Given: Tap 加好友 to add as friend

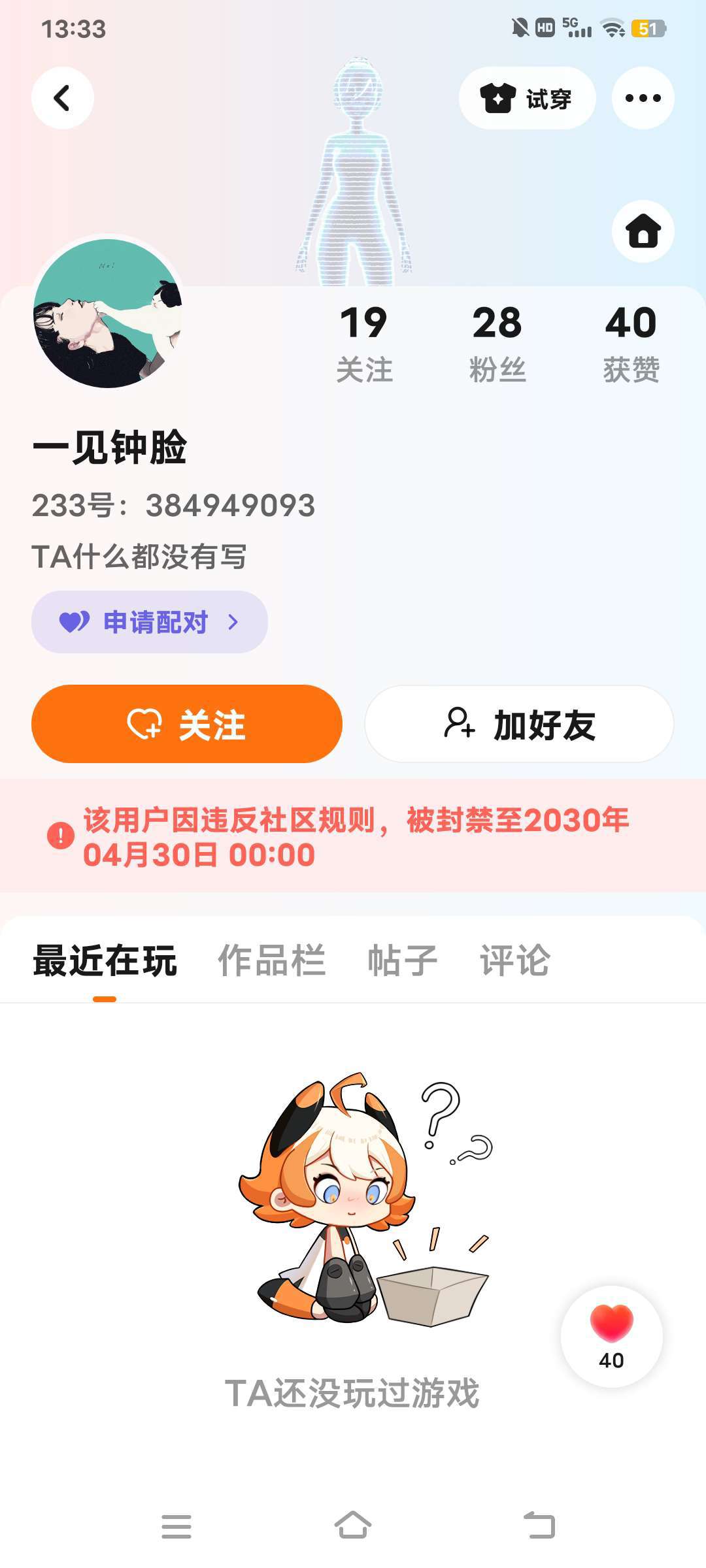Looking at the screenshot, I should tap(519, 724).
